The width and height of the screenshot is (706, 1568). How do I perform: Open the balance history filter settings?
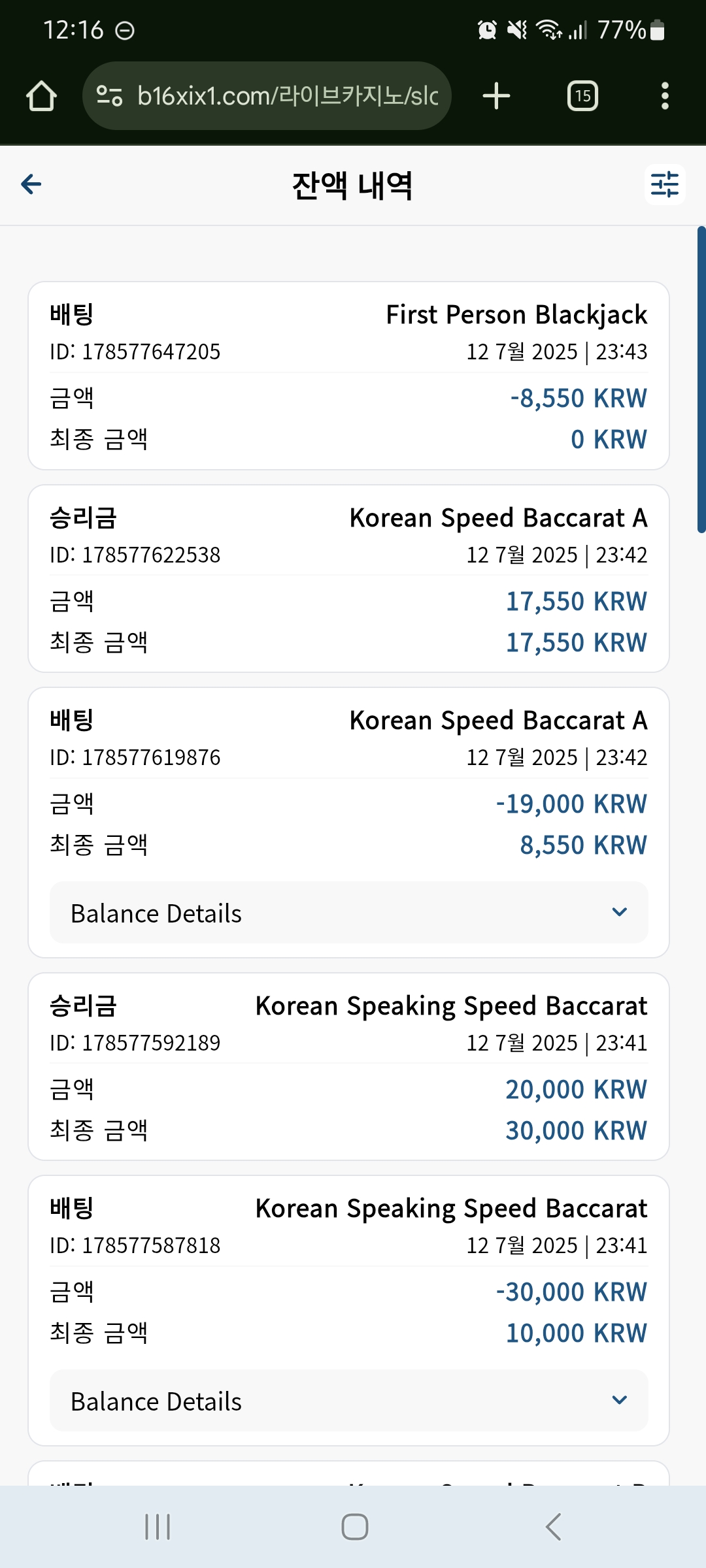(x=665, y=185)
